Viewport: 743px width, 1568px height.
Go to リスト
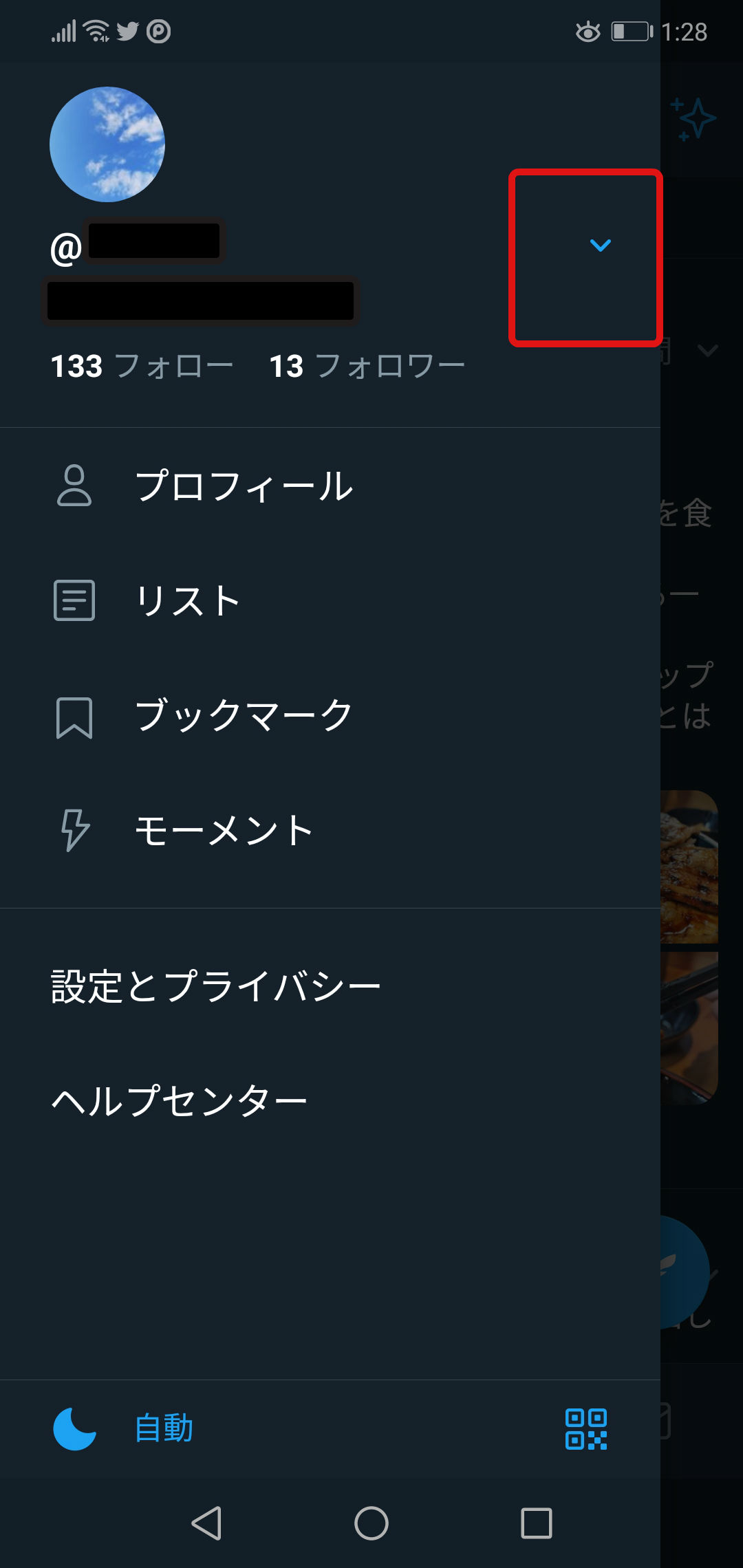click(330, 600)
